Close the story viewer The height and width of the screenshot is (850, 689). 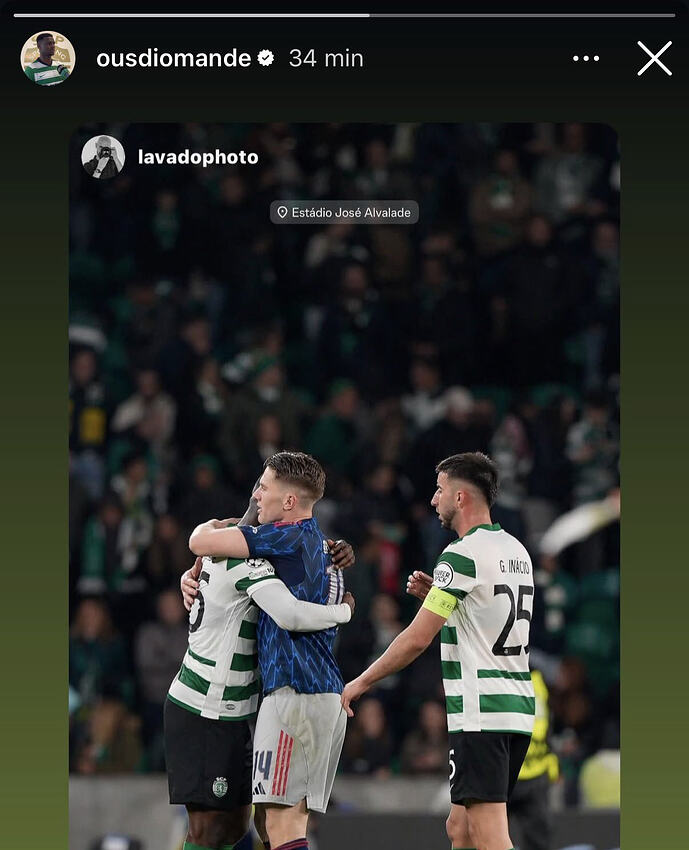(654, 59)
